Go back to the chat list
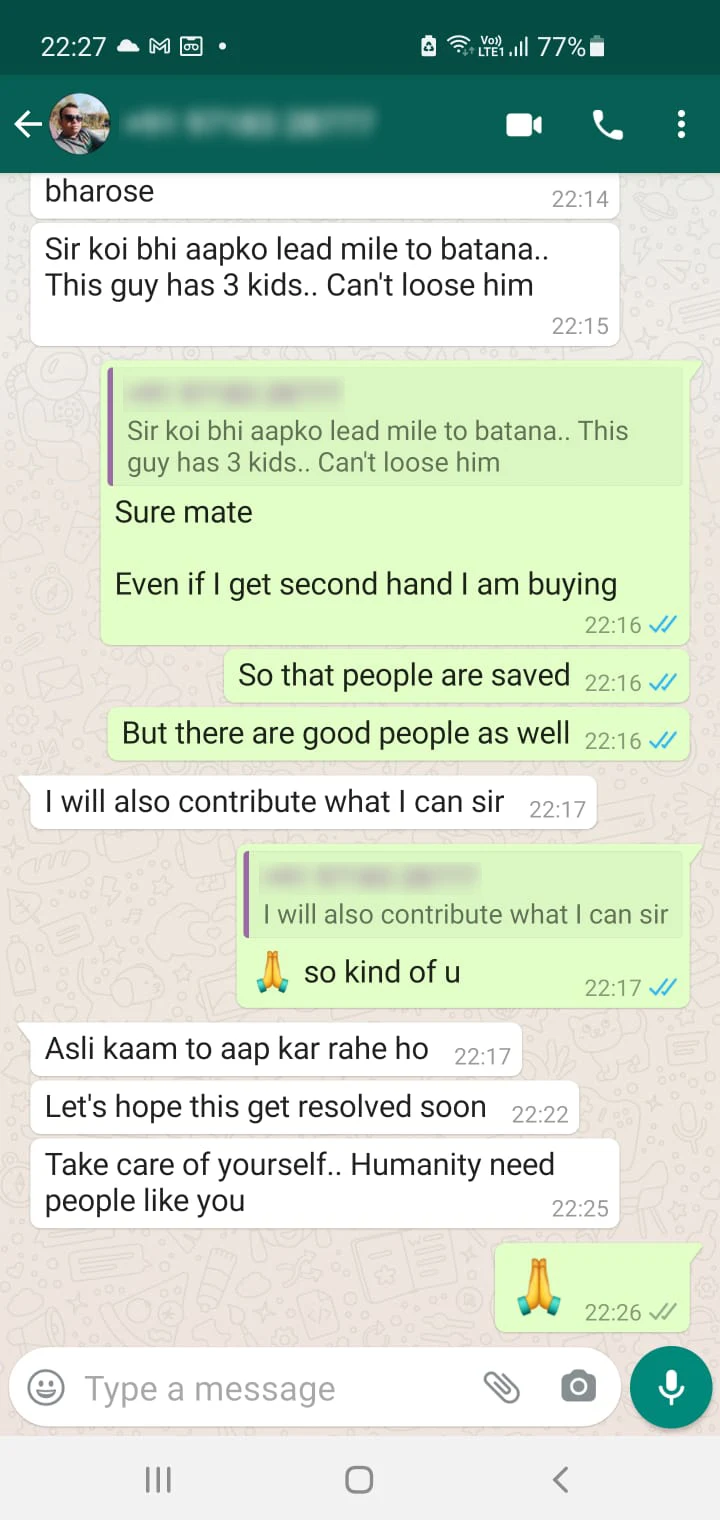Image resolution: width=720 pixels, height=1520 pixels. coord(27,125)
